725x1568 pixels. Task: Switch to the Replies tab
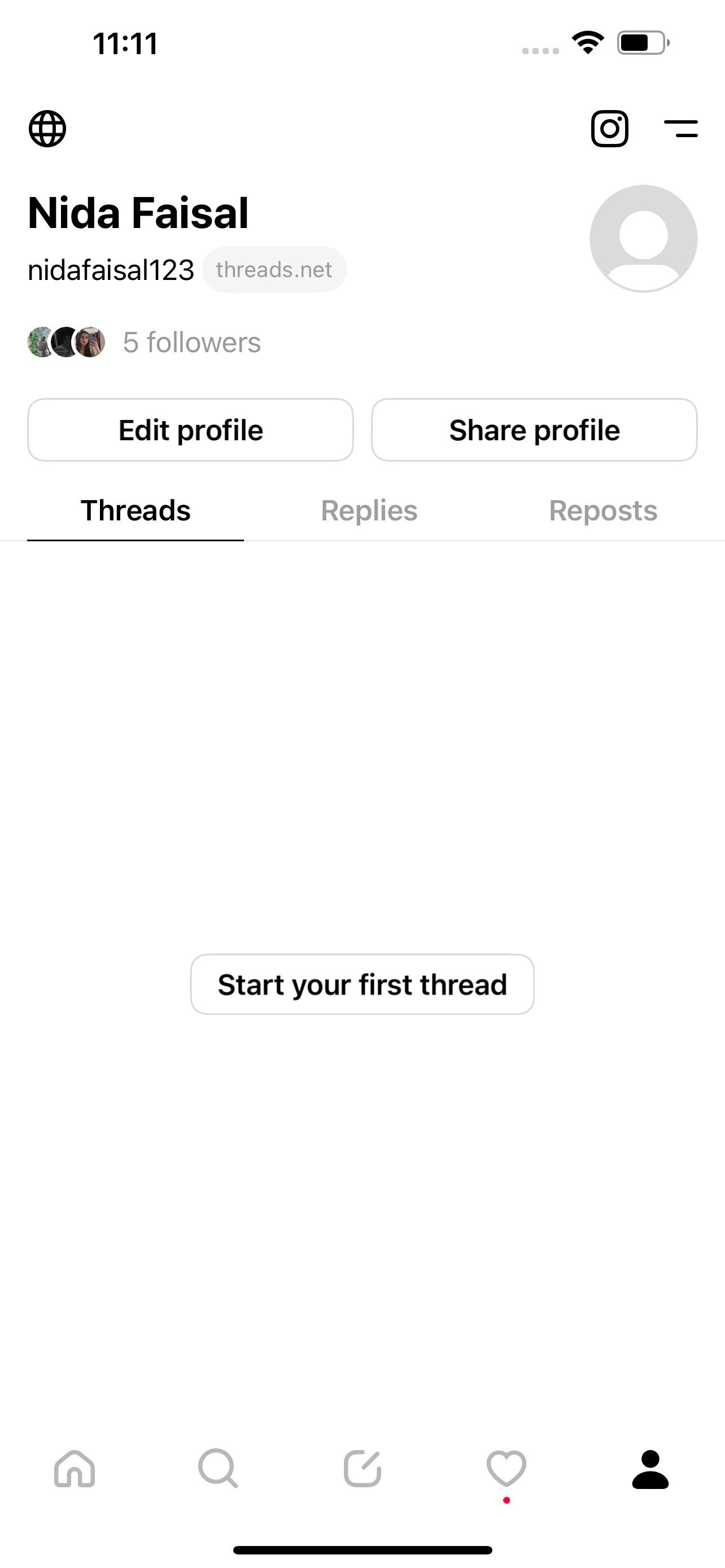(x=368, y=511)
